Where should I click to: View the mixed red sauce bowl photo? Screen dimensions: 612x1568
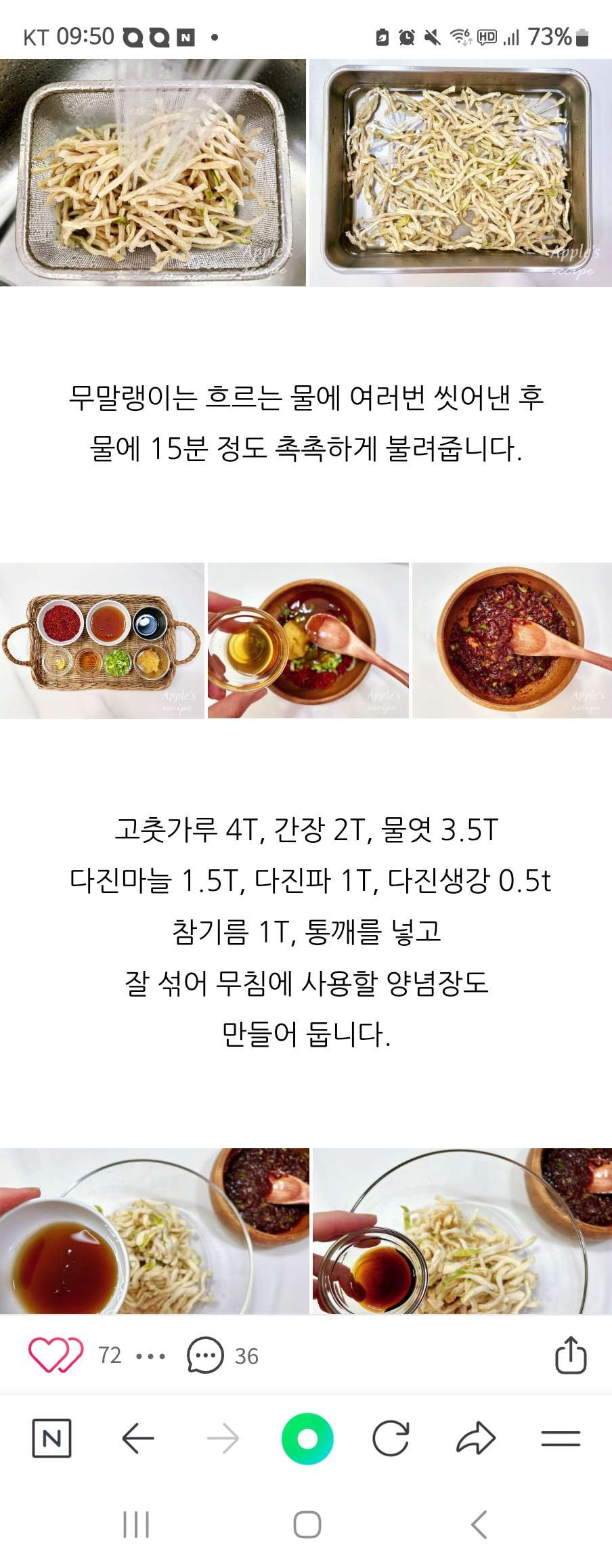tap(512, 640)
